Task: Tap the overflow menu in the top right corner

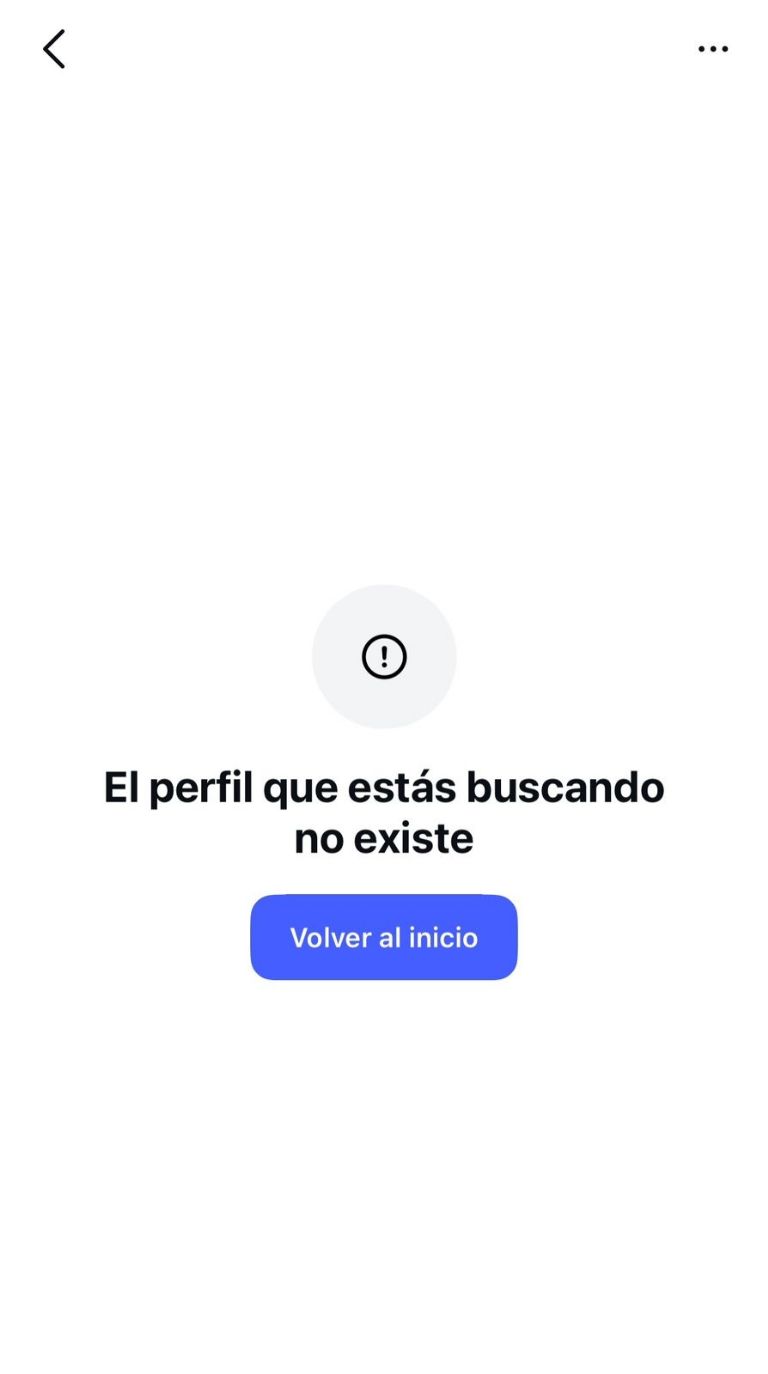Action: click(x=713, y=48)
